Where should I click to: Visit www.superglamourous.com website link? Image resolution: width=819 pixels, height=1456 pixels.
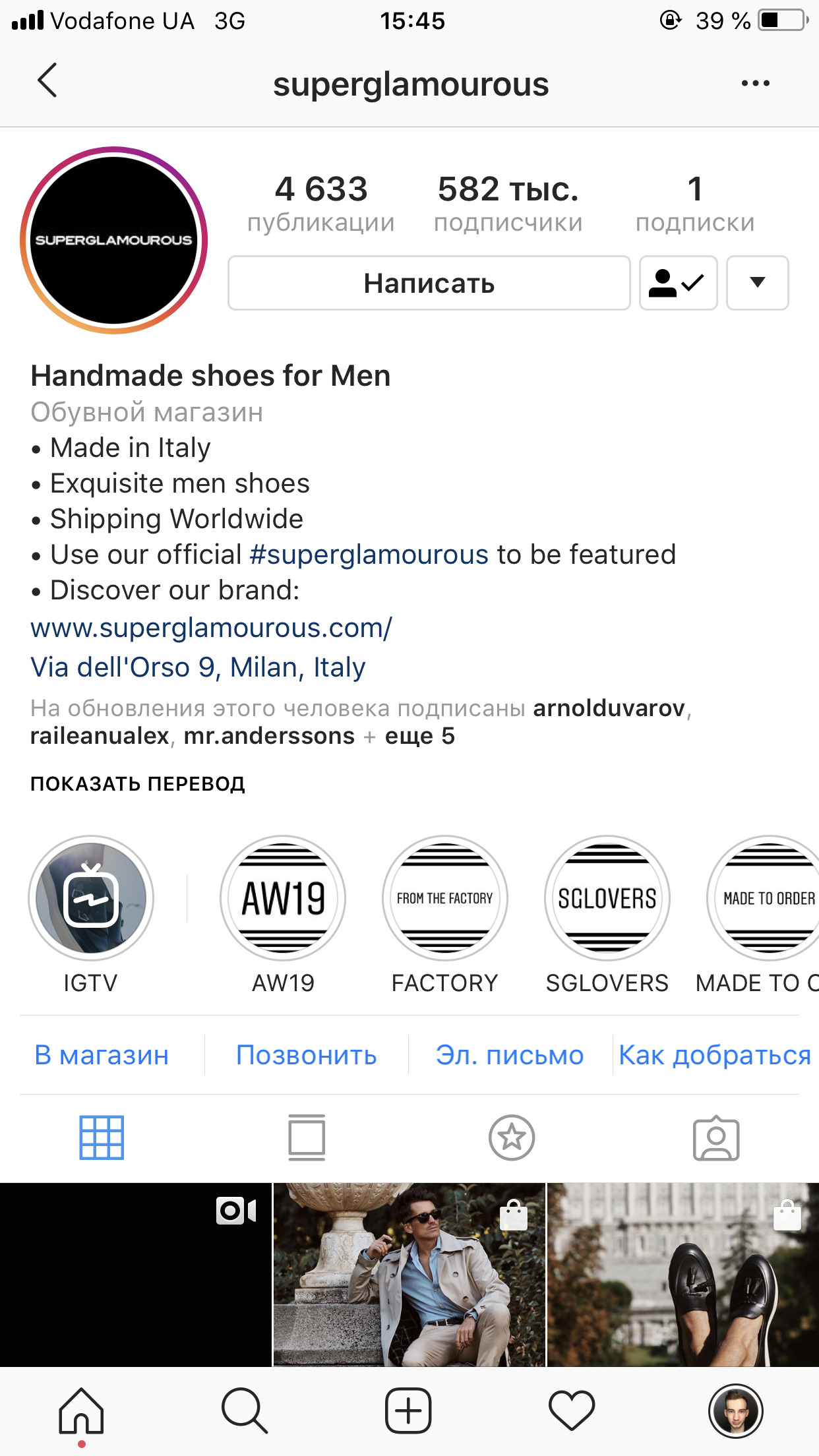pyautogui.click(x=211, y=628)
